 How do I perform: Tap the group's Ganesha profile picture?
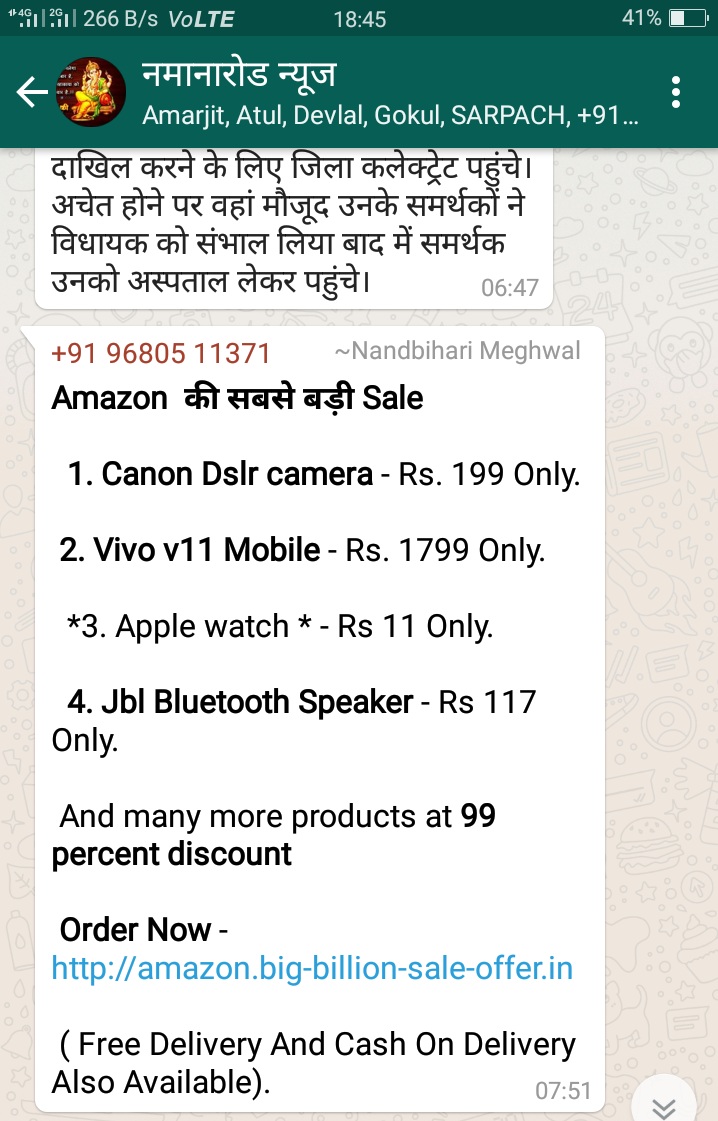point(91,92)
